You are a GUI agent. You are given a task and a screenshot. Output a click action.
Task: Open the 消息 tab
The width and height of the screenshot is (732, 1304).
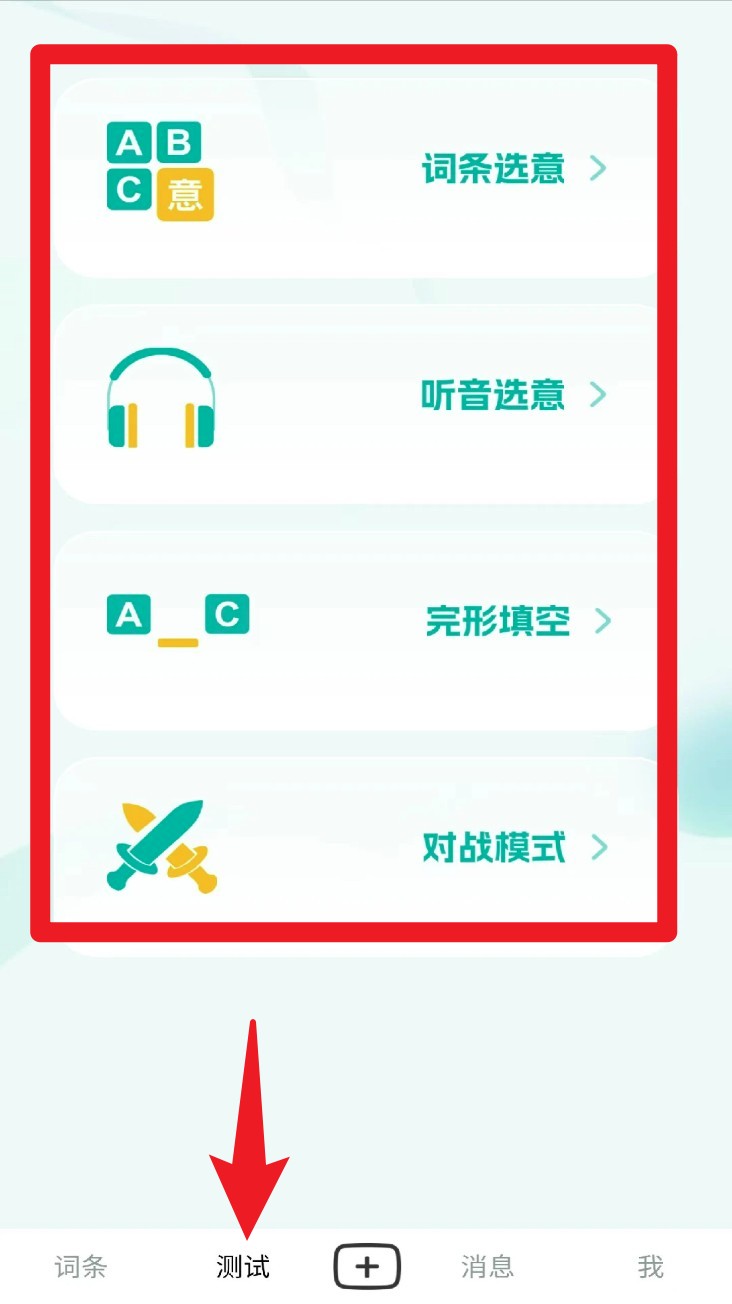[x=487, y=1266]
